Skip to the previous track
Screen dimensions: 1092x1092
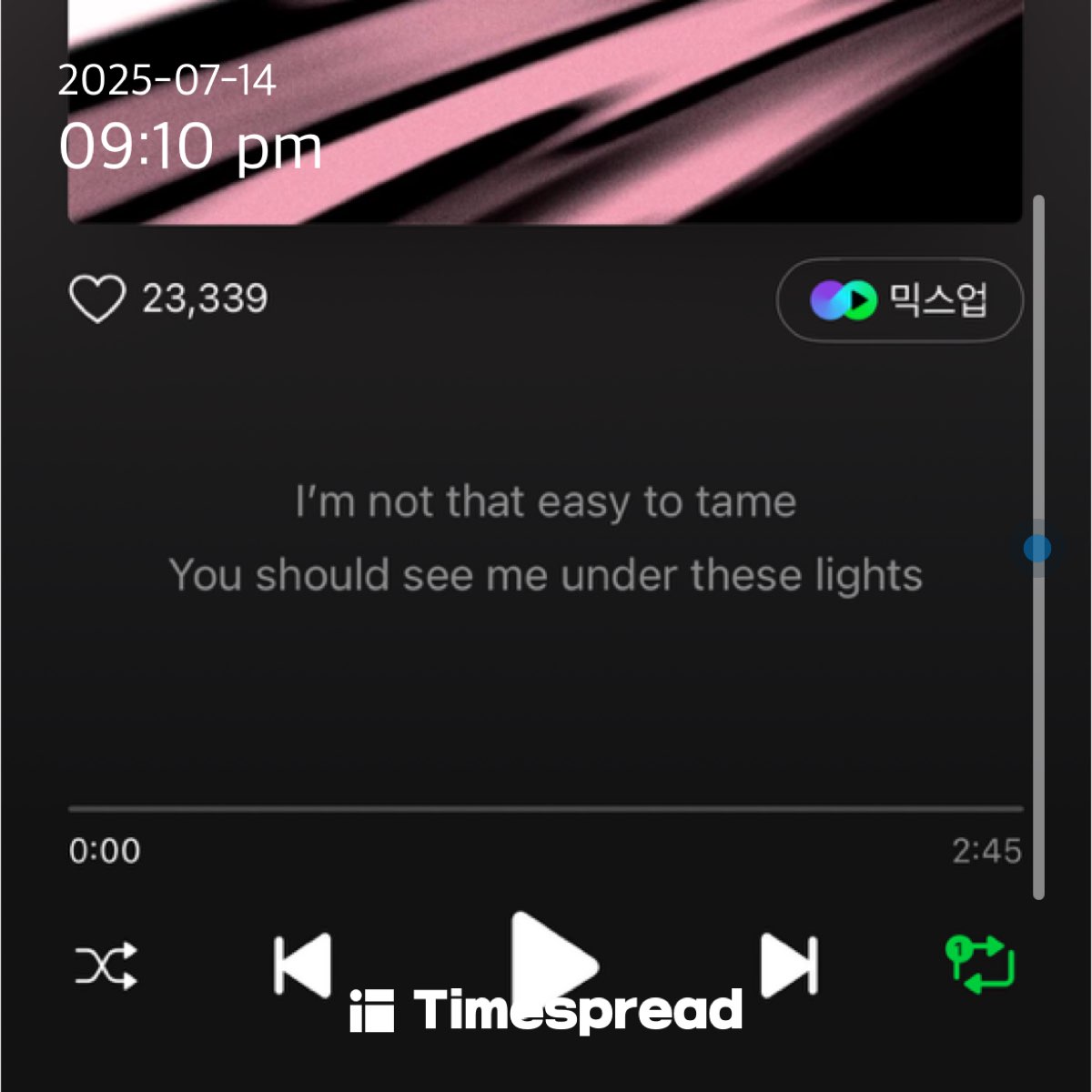tap(303, 965)
